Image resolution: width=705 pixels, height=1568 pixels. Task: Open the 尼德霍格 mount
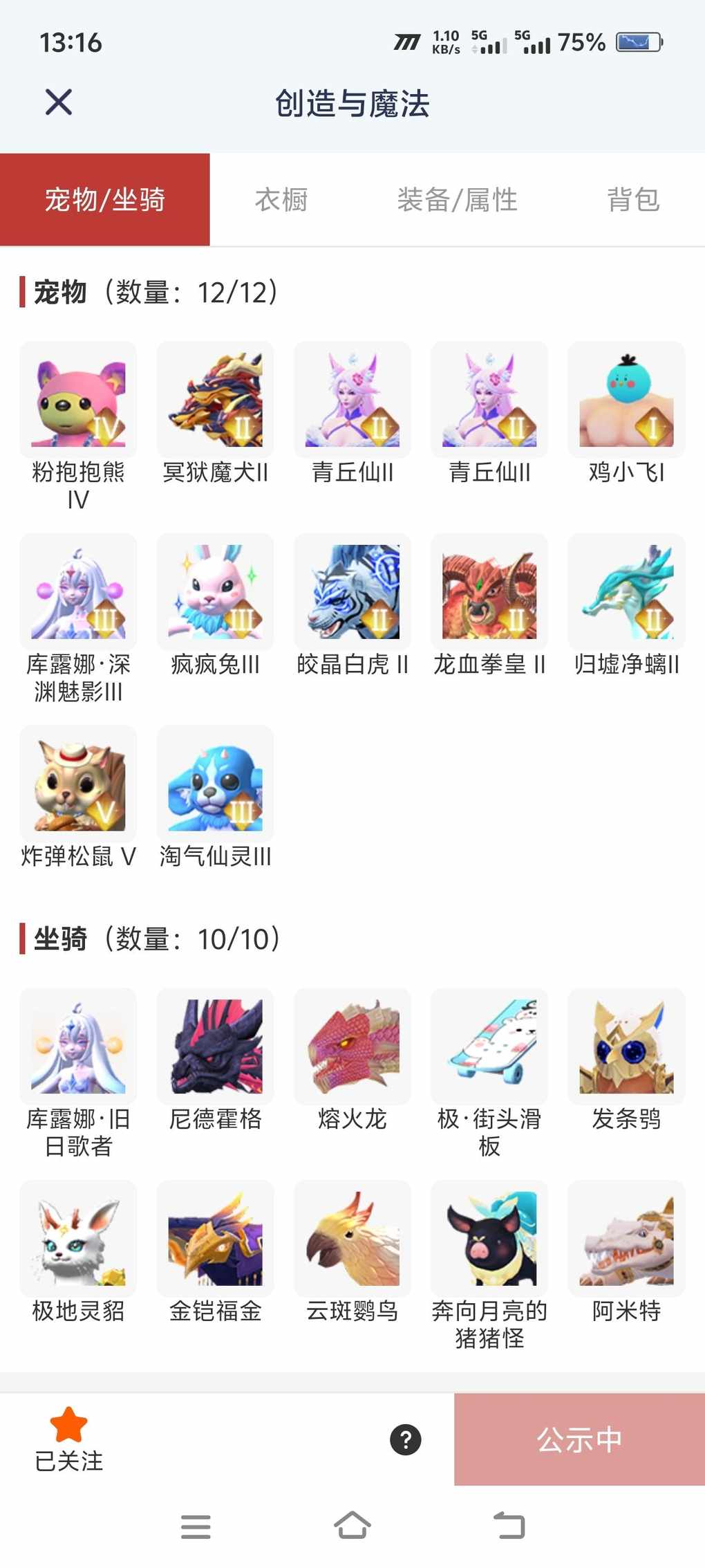coord(215,1046)
